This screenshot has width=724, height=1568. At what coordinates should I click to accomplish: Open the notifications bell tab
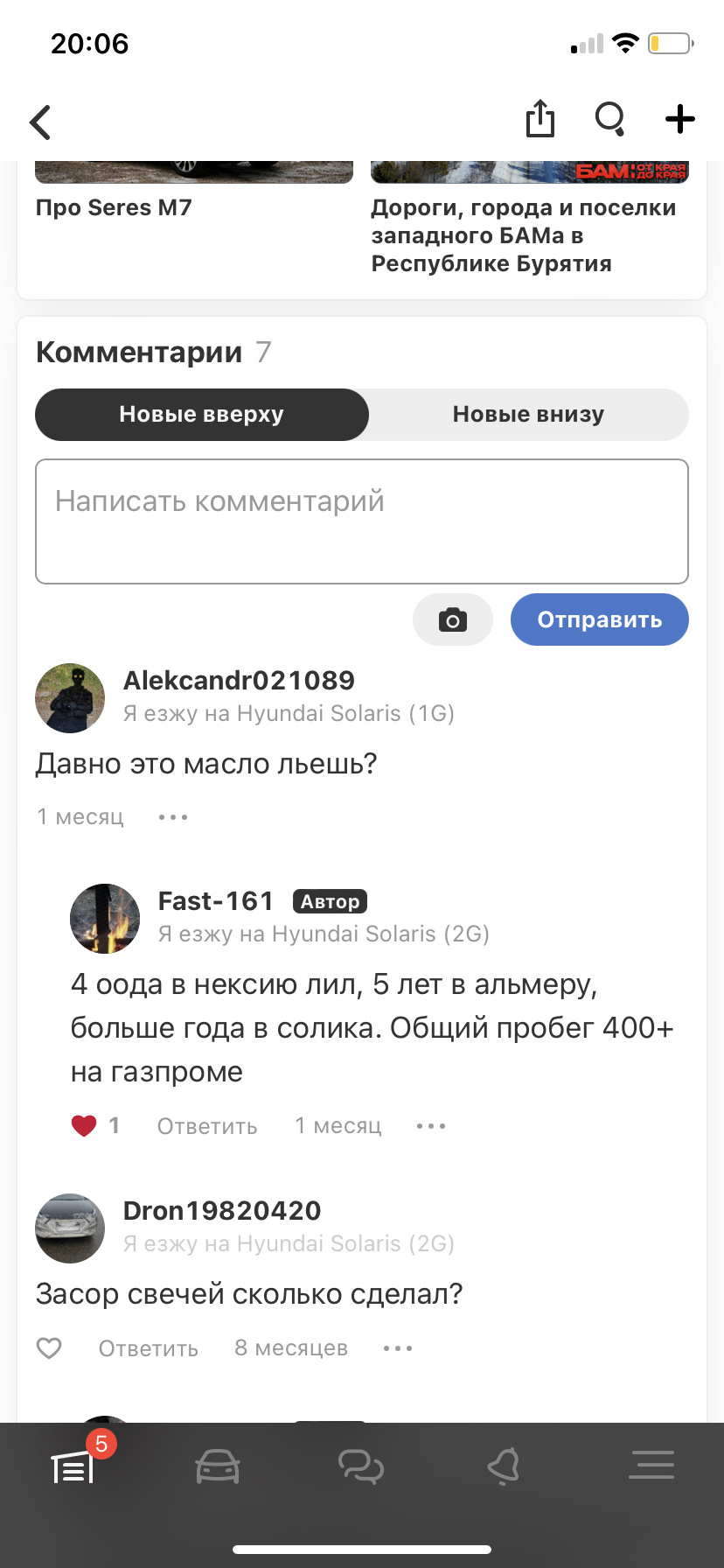click(505, 1466)
